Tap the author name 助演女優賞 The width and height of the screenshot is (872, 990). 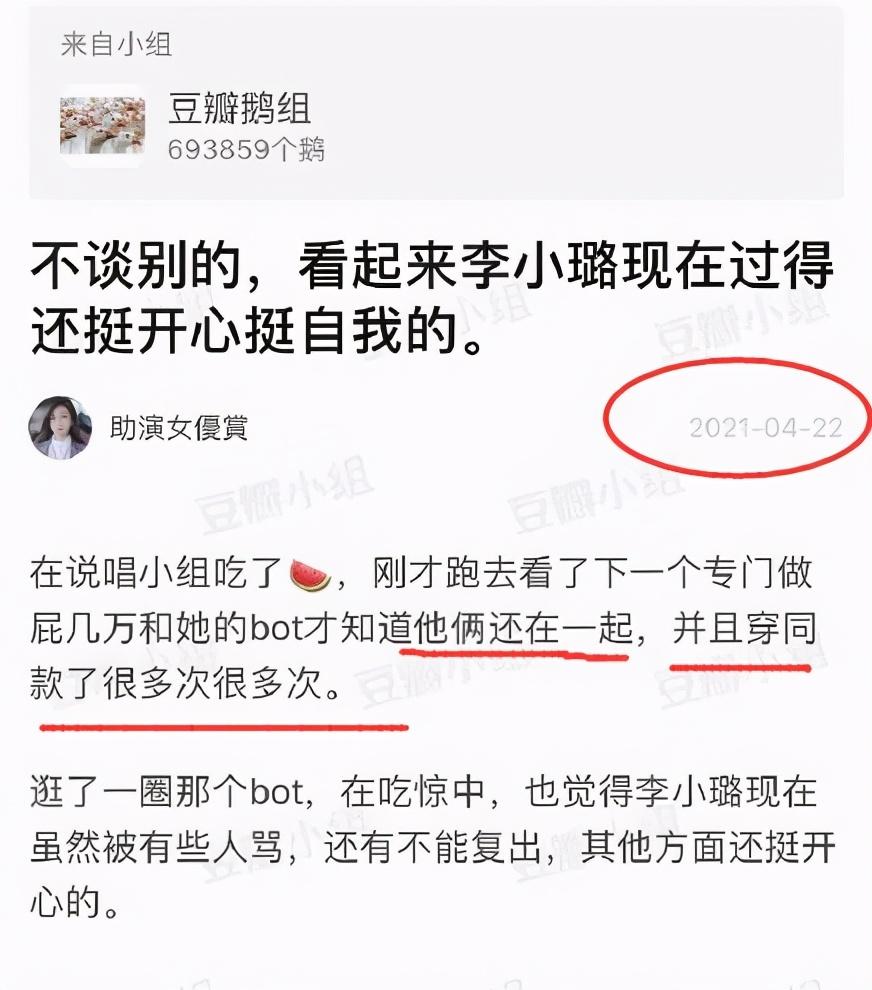[178, 429]
